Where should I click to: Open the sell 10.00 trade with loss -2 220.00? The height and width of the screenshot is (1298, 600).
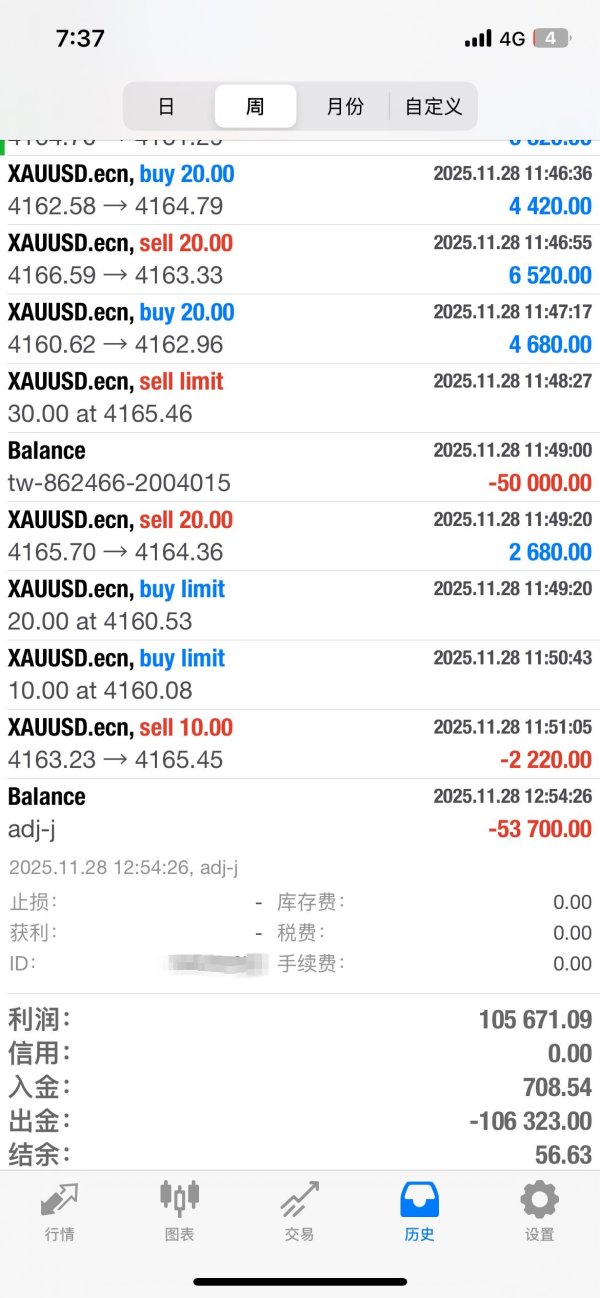point(300,743)
